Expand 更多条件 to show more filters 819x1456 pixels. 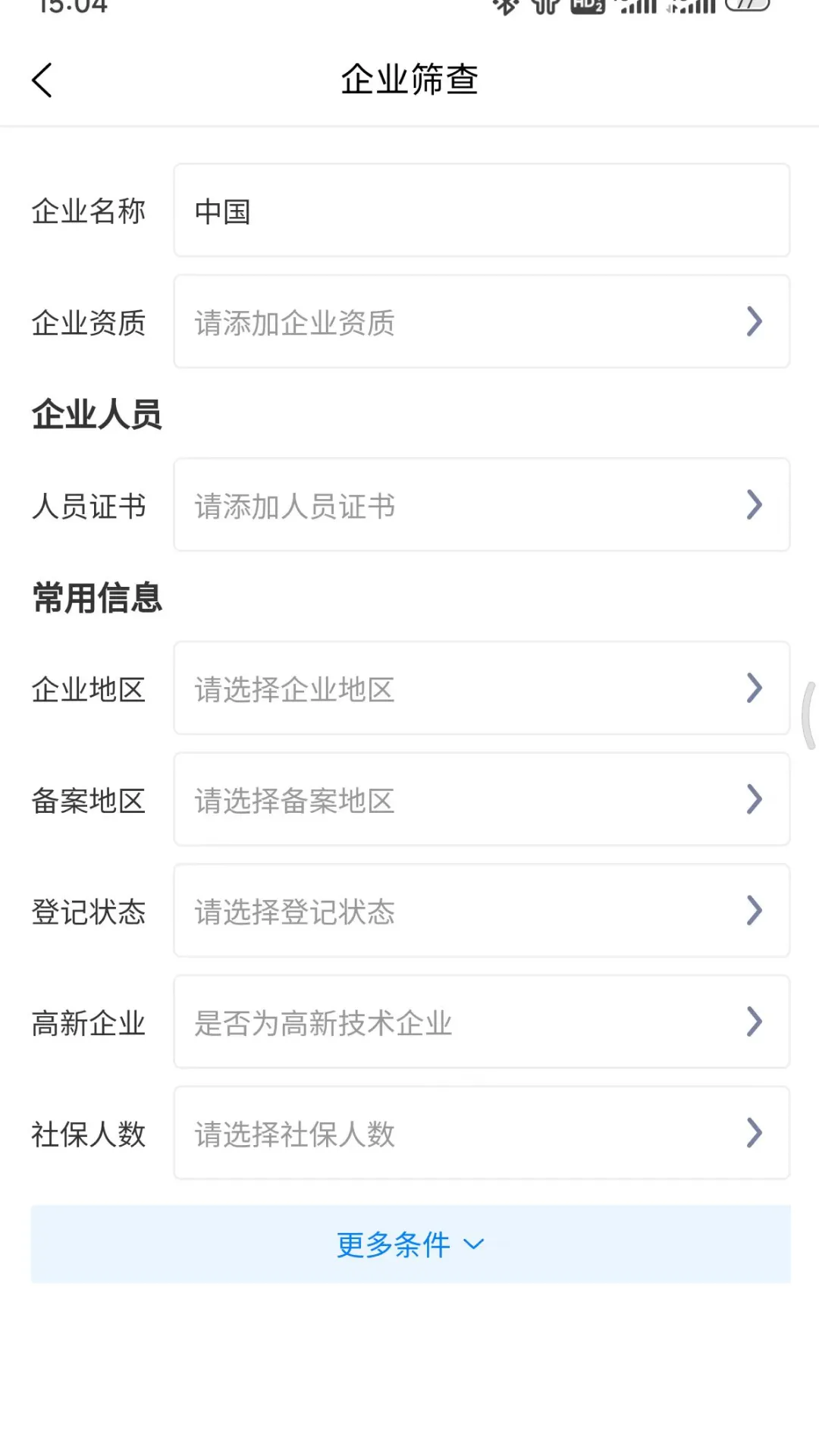point(409,1243)
